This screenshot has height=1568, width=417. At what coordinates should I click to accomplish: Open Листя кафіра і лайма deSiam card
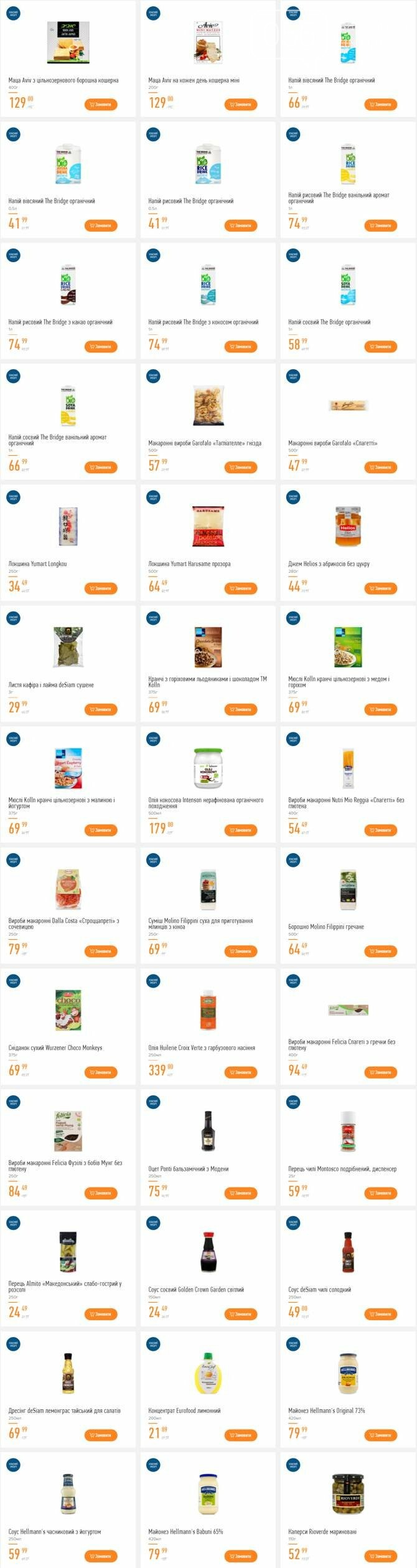pos(68,648)
